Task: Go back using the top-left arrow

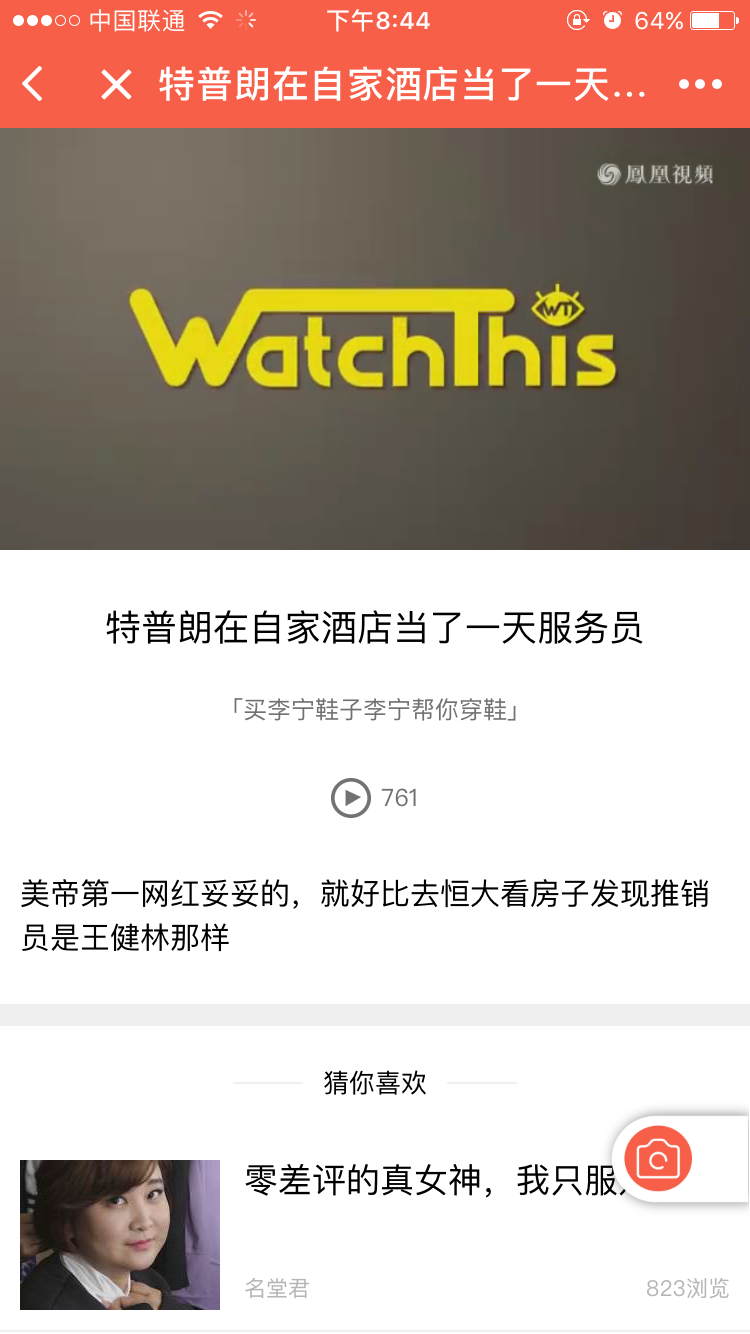Action: 33,84
